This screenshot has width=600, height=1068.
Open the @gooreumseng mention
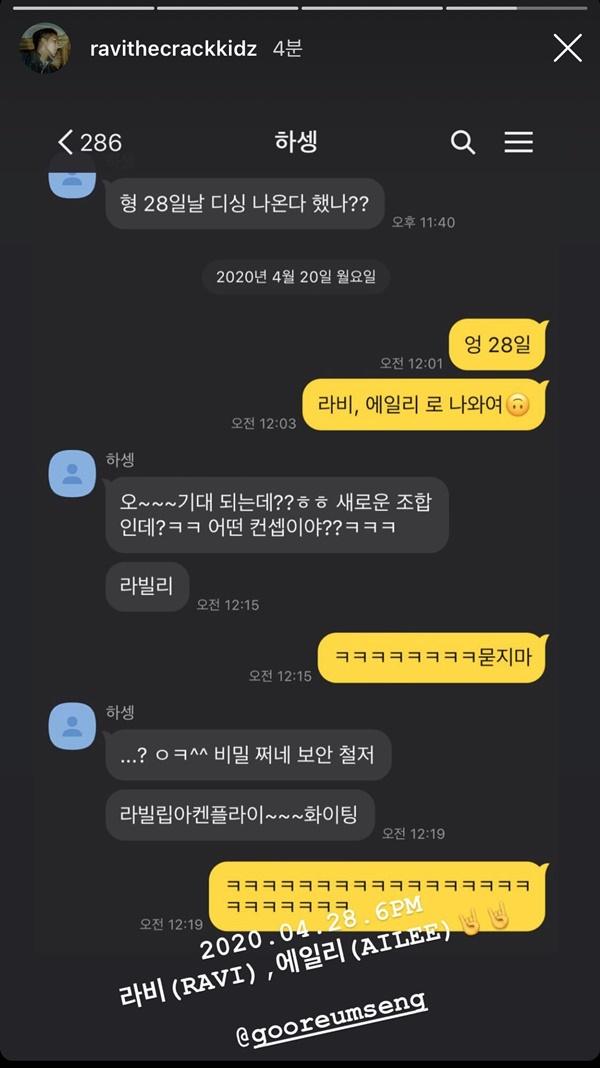coord(332,1006)
